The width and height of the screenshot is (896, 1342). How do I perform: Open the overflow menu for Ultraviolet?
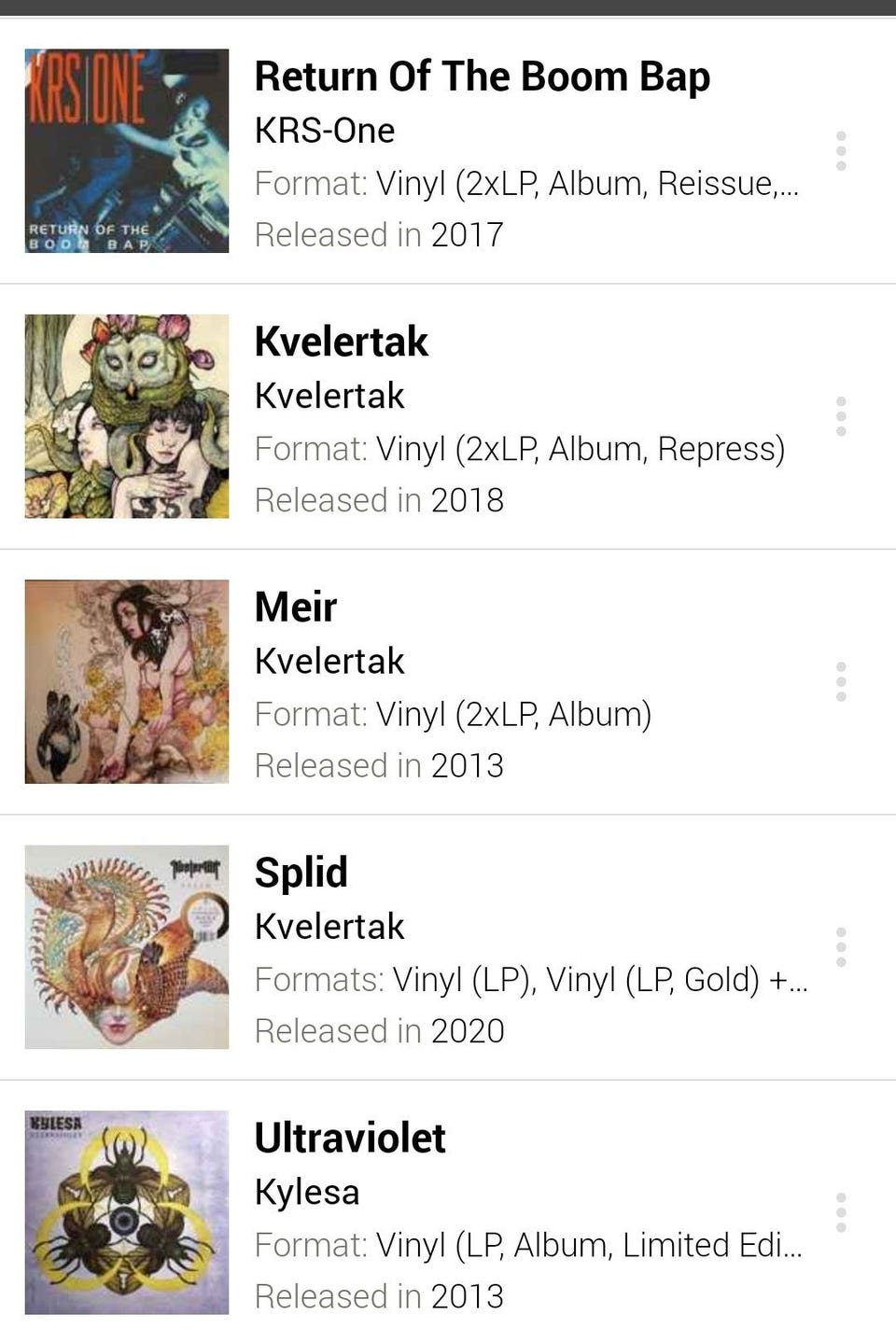click(841, 1213)
